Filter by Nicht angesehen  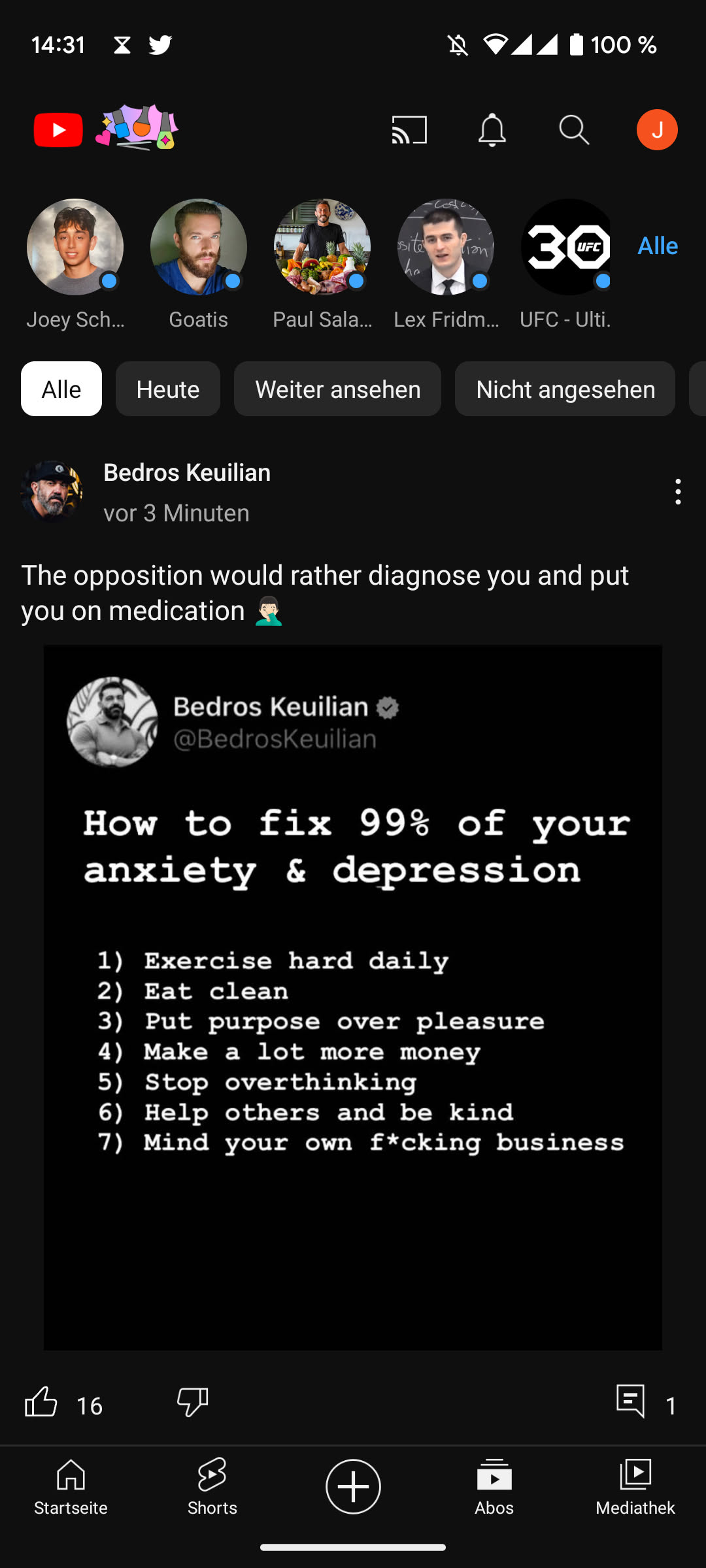click(565, 389)
